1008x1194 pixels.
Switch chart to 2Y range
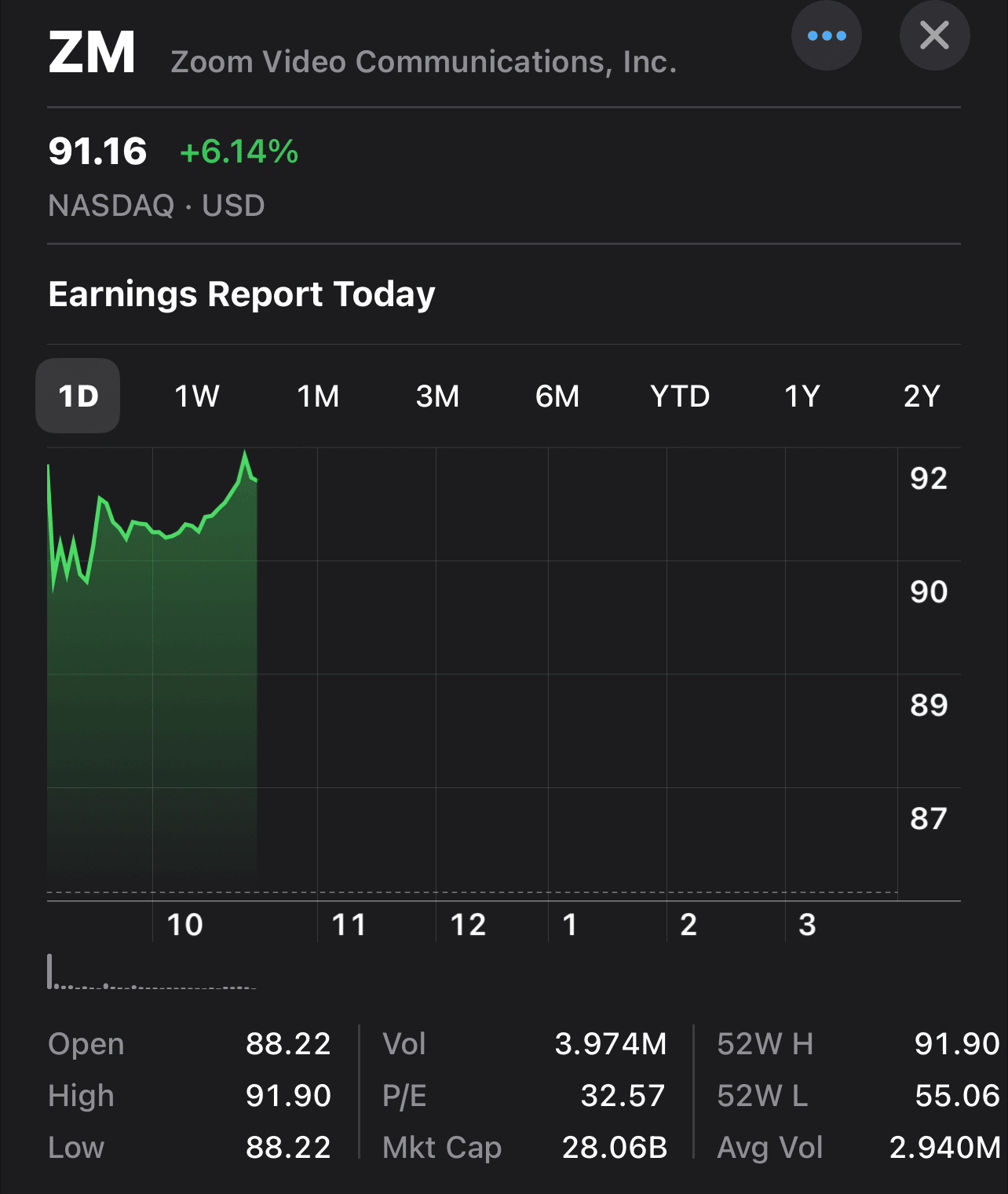tap(922, 396)
